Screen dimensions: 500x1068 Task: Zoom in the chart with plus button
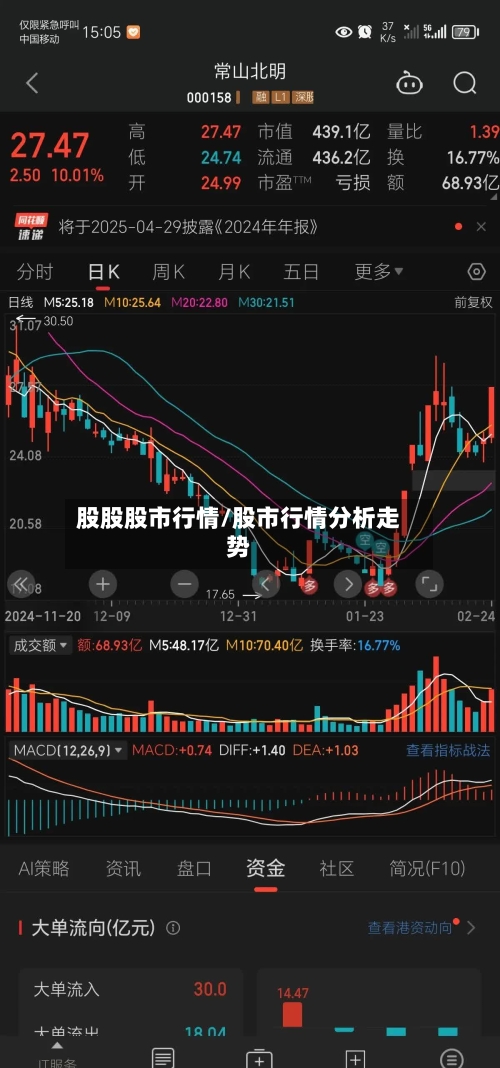tap(103, 584)
